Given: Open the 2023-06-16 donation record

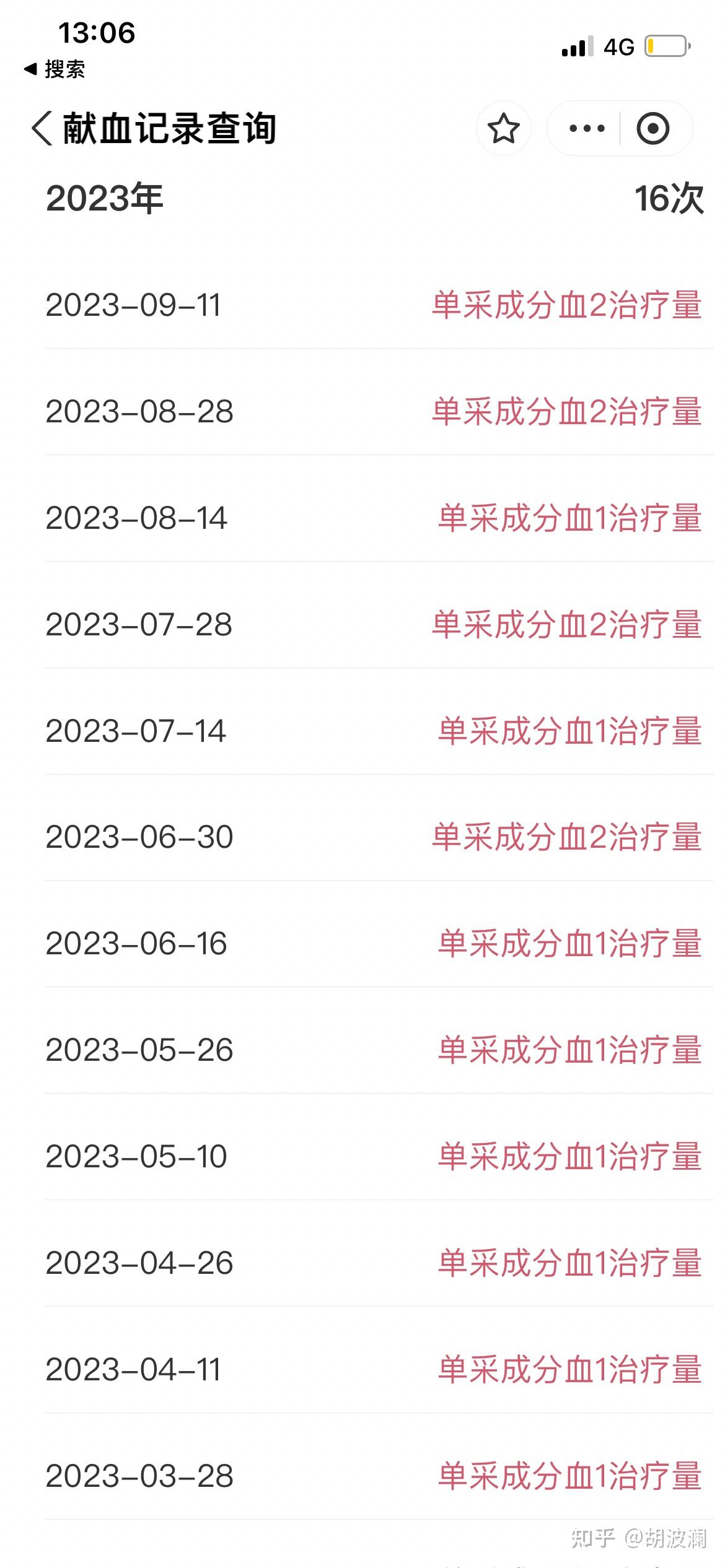Looking at the screenshot, I should point(379,944).
